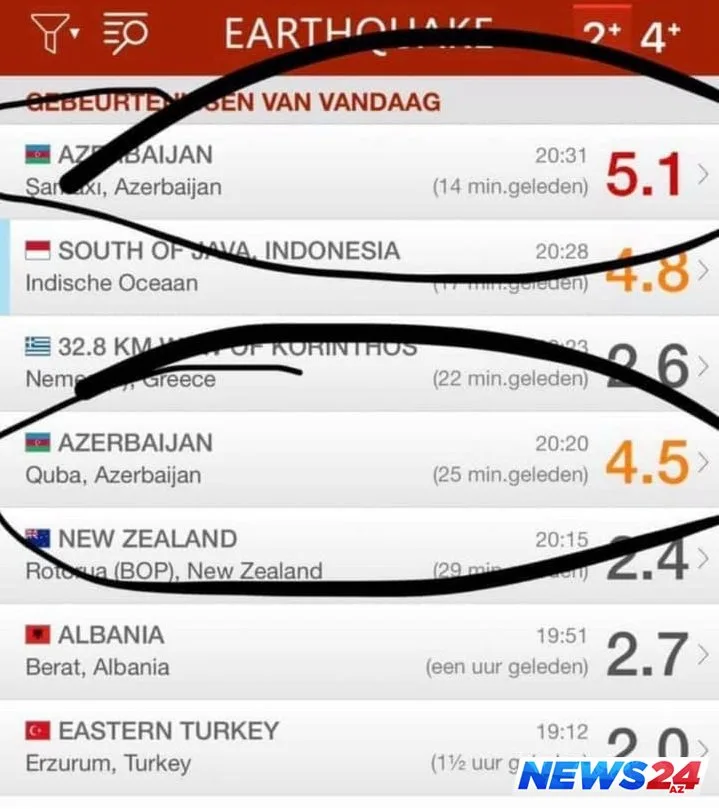Image resolution: width=719 pixels, height=809 pixels.
Task: Select the Erzurum, Eastern Turkey earthquake
Action: pos(360,746)
